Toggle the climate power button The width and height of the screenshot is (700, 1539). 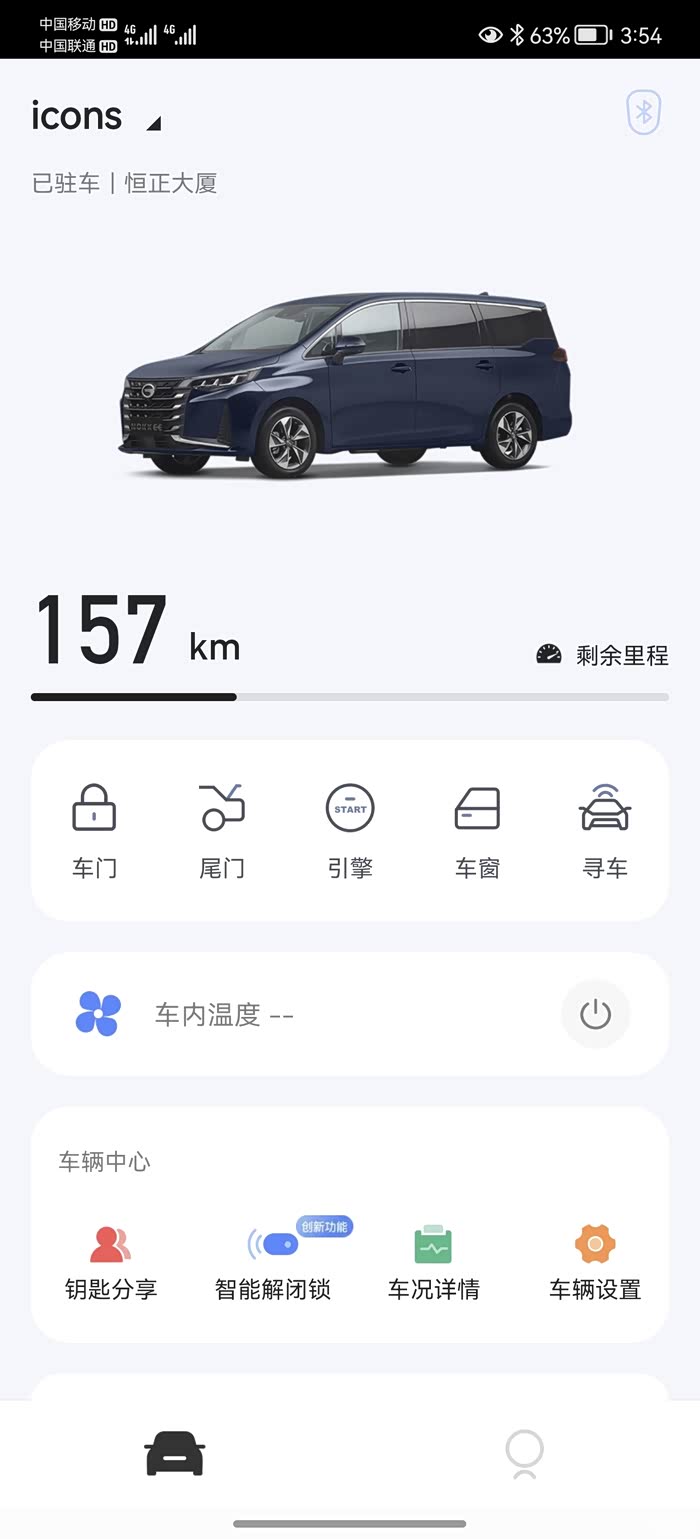(595, 1014)
